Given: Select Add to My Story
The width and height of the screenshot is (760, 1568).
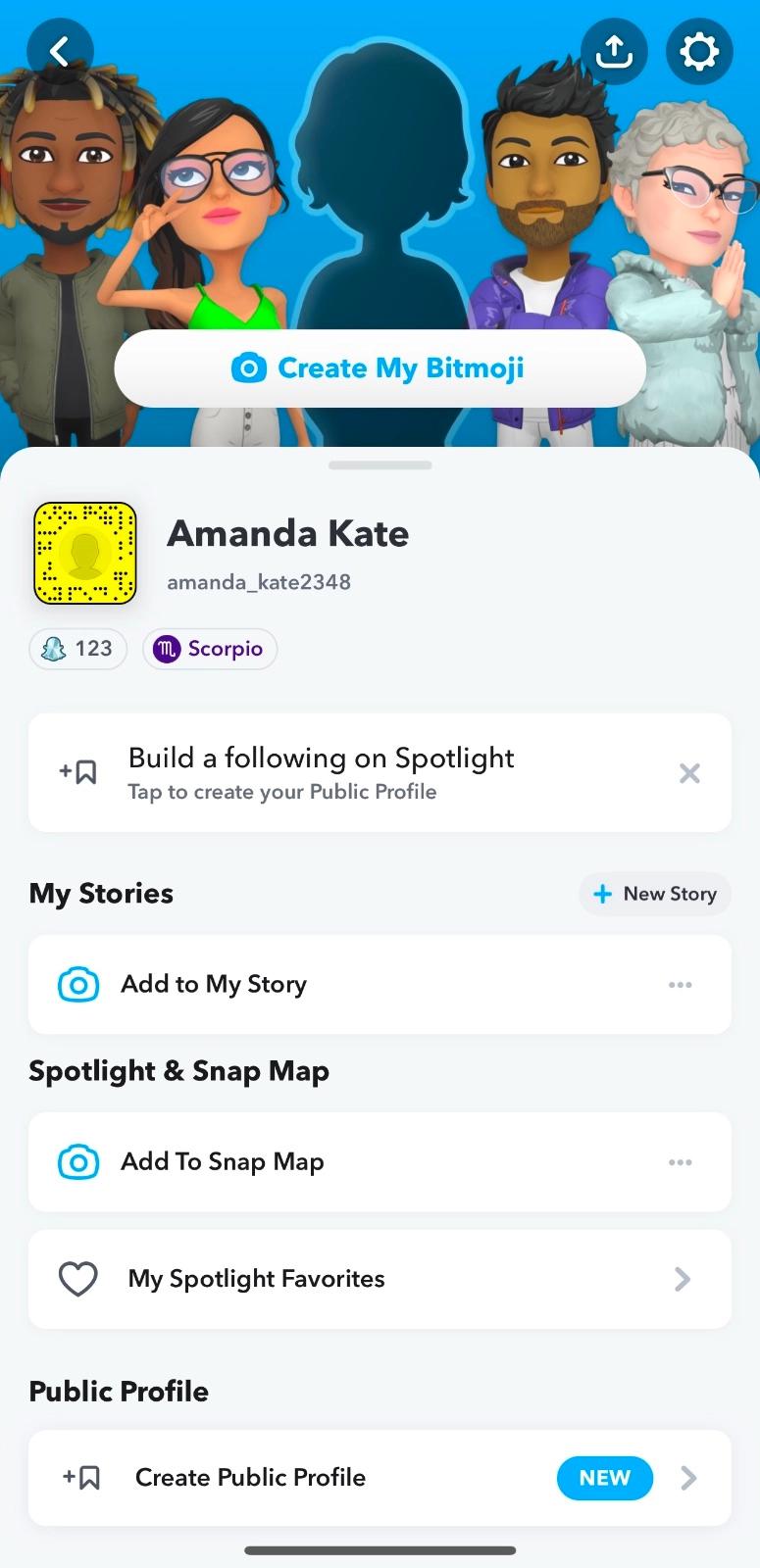Looking at the screenshot, I should tap(214, 984).
